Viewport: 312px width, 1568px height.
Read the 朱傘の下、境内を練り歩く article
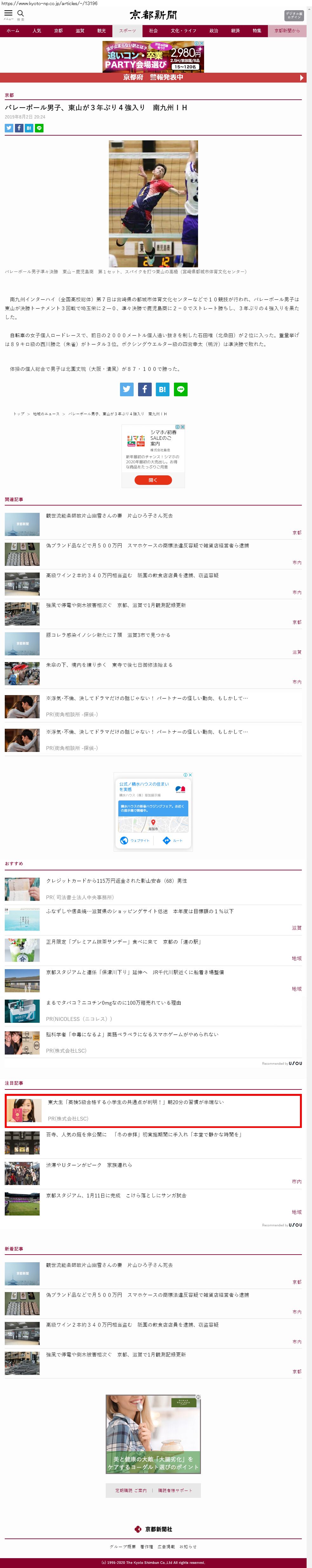109,665
